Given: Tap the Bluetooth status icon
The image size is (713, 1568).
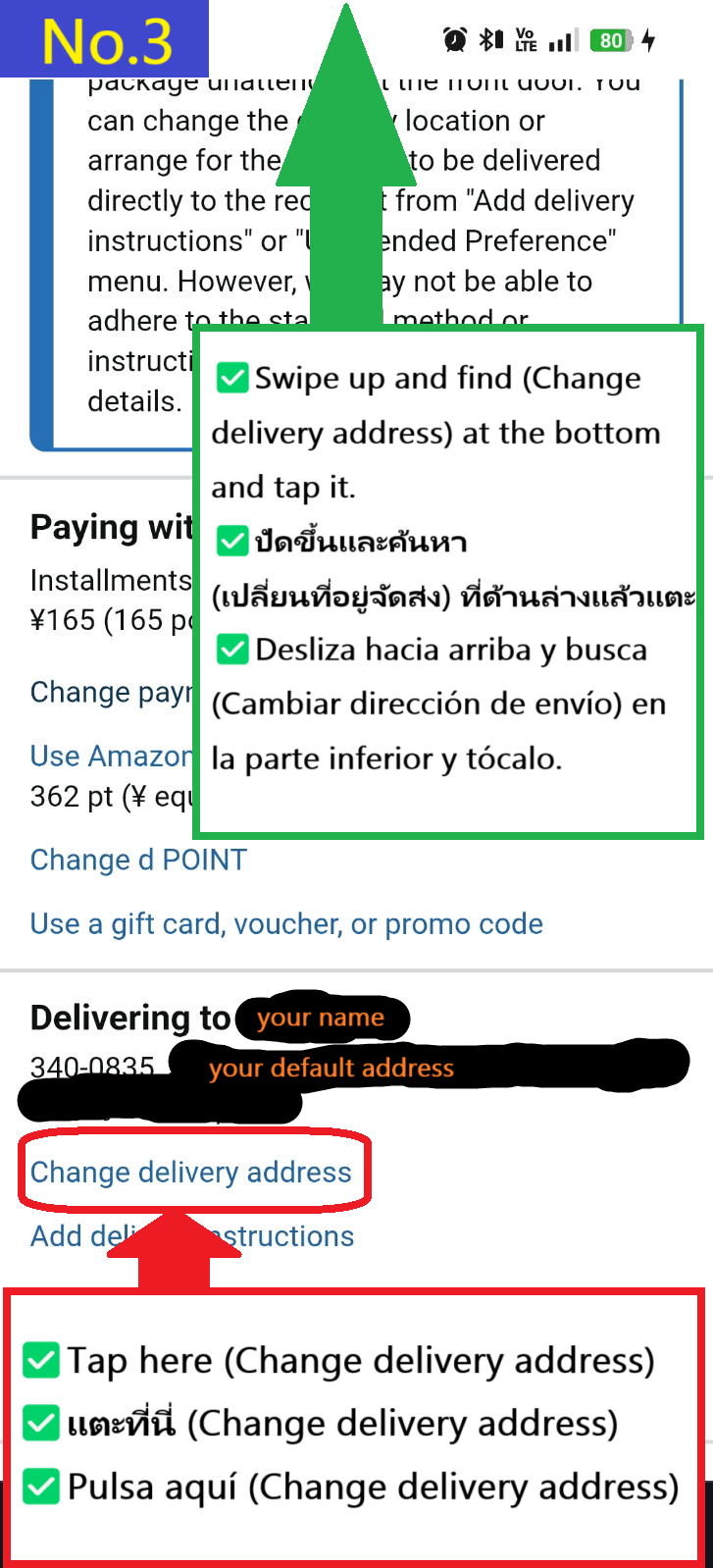Looking at the screenshot, I should [487, 40].
